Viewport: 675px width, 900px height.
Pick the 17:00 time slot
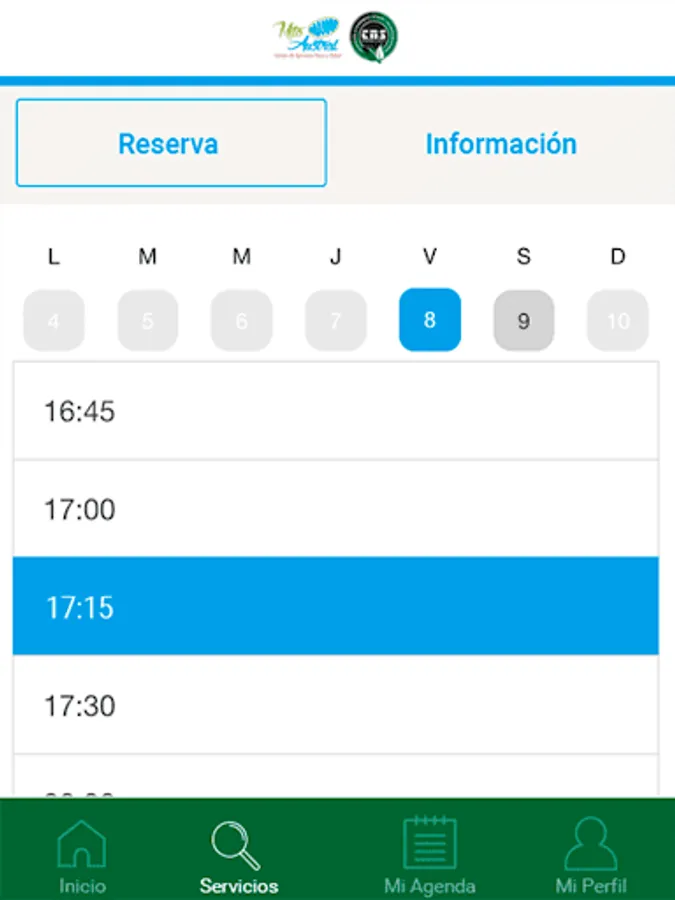tap(336, 509)
